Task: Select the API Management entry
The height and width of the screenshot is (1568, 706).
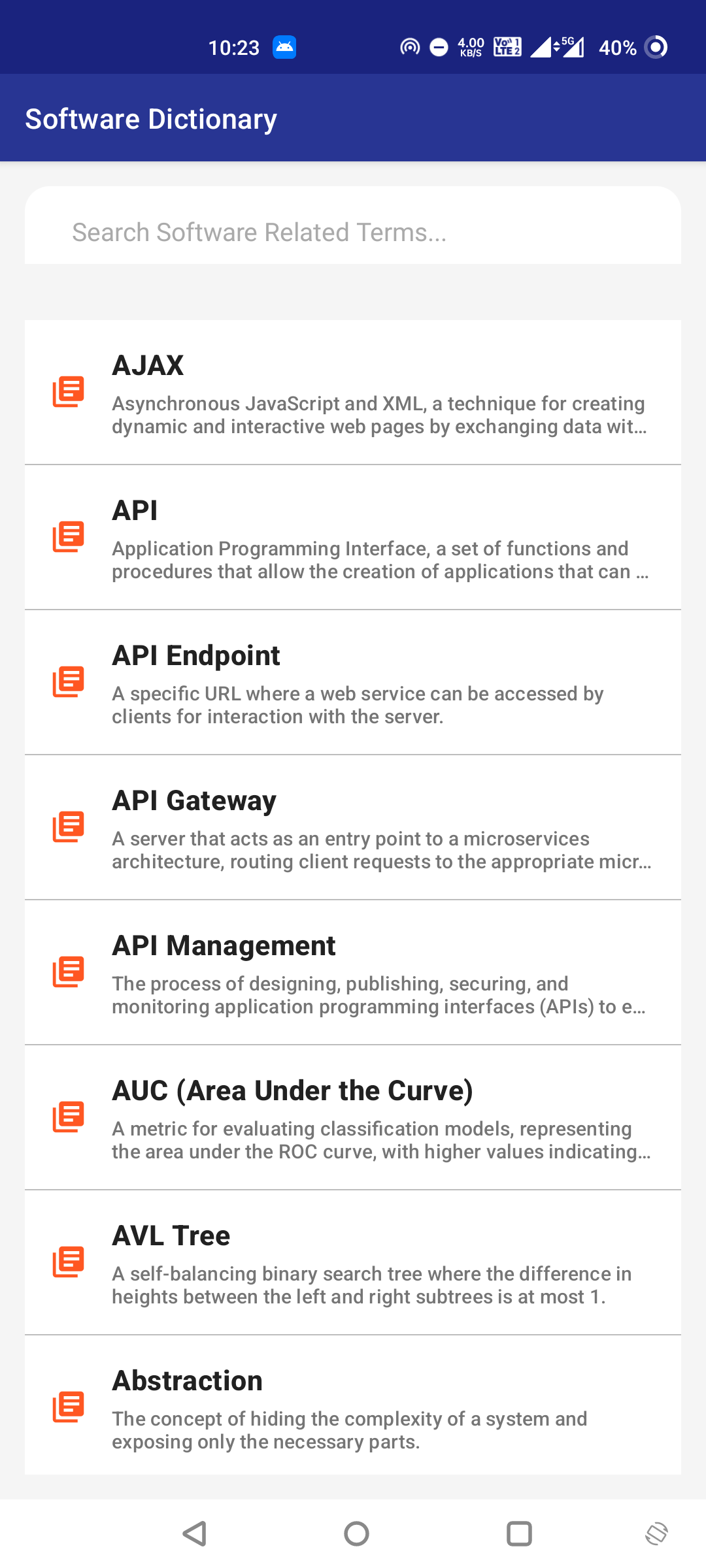Action: click(x=353, y=973)
